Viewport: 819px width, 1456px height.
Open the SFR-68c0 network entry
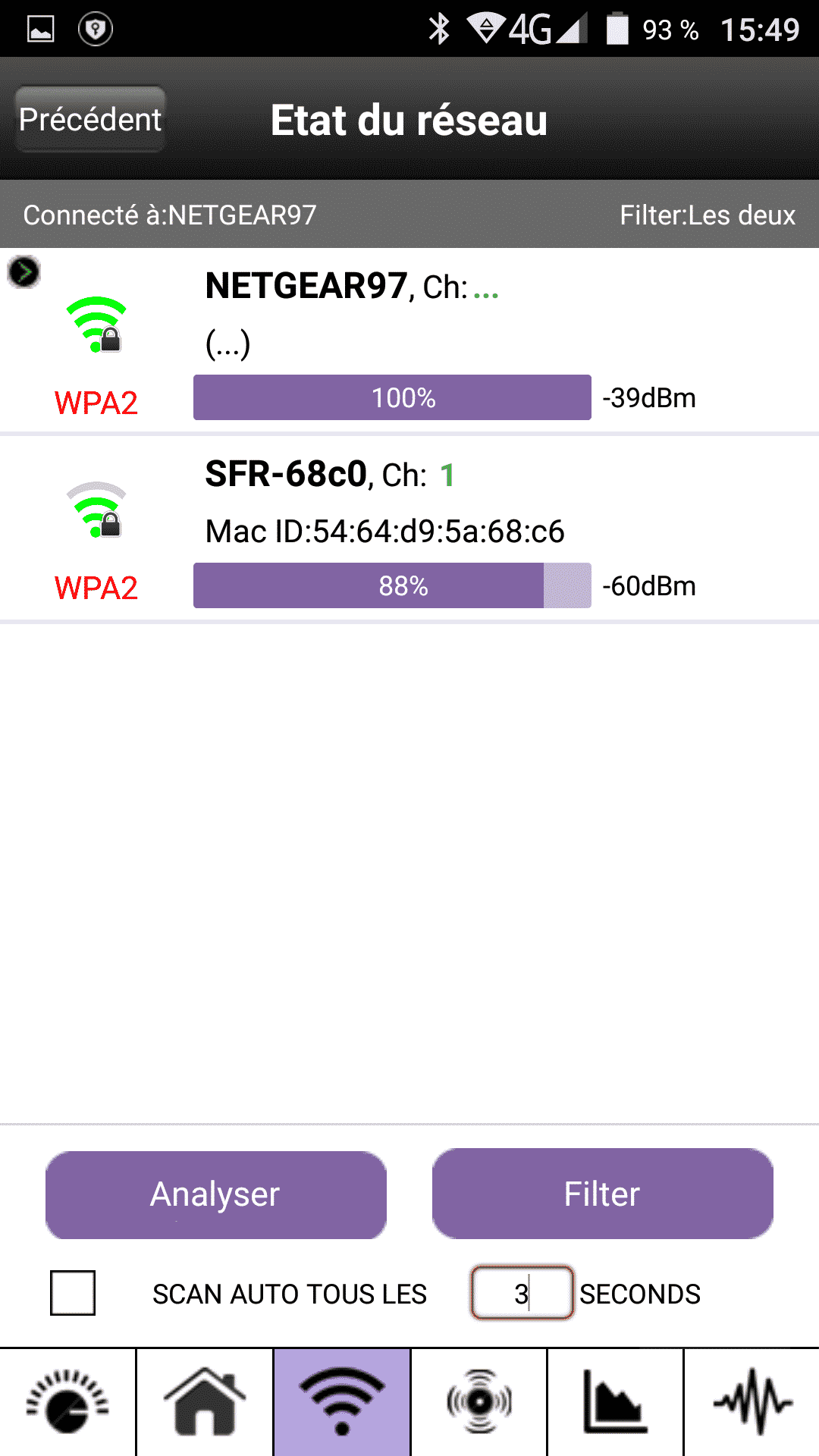pyautogui.click(x=409, y=528)
